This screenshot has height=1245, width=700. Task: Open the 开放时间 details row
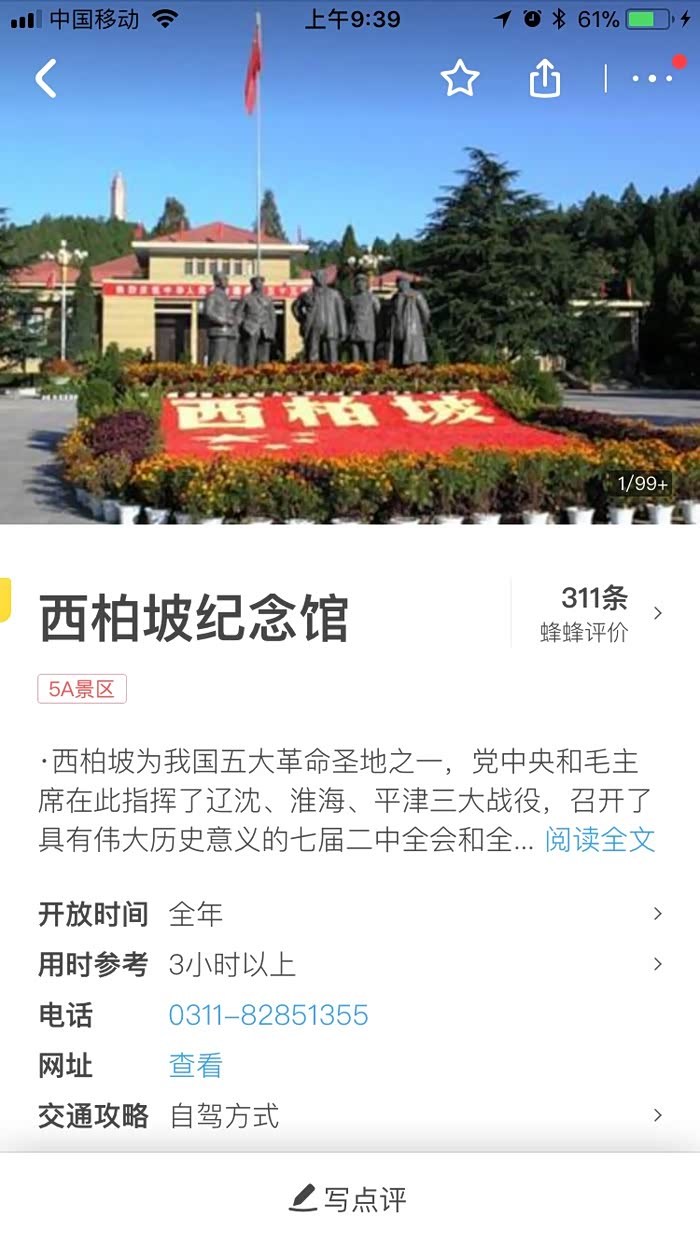click(350, 914)
